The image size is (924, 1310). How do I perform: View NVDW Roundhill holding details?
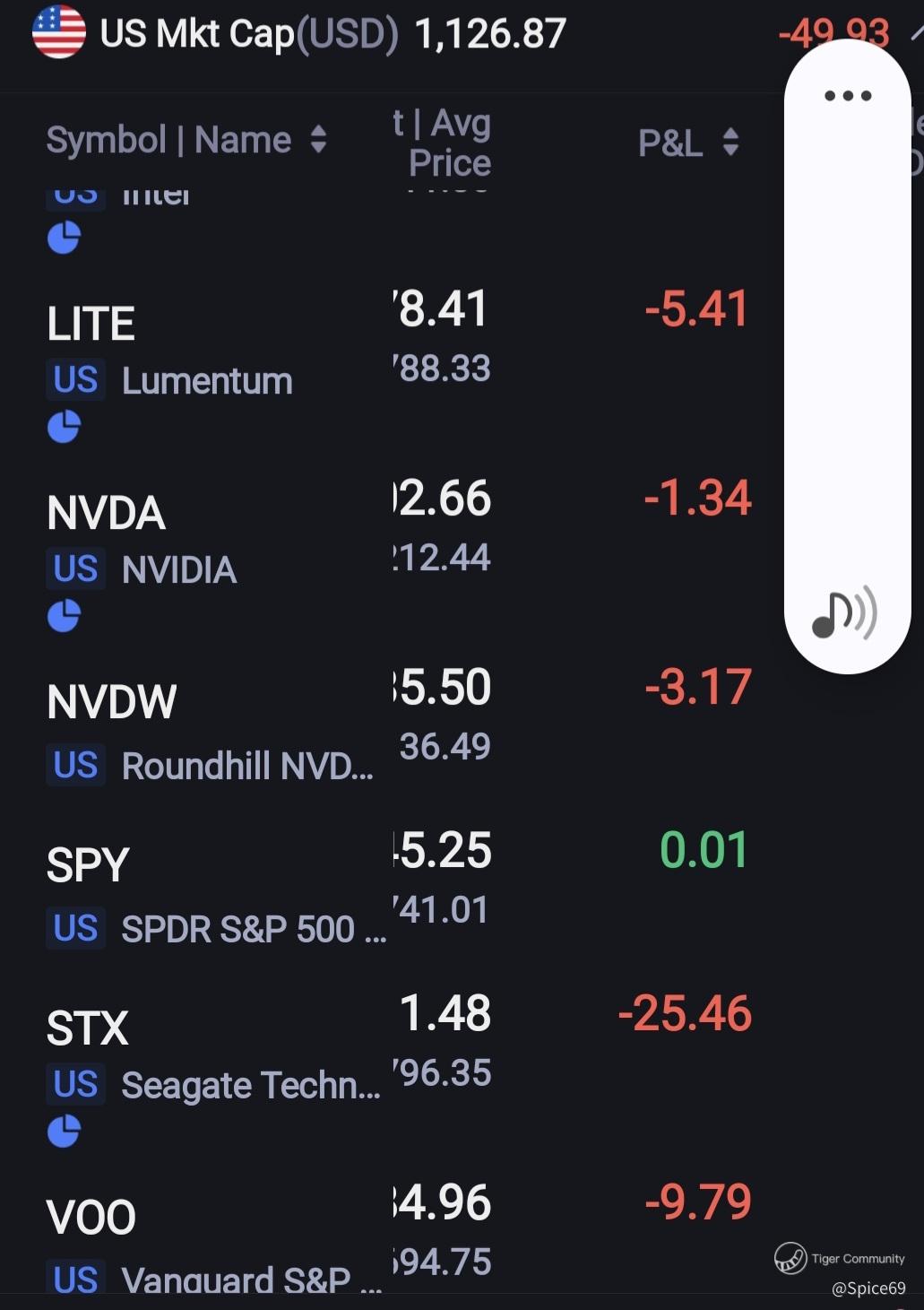coord(394,726)
